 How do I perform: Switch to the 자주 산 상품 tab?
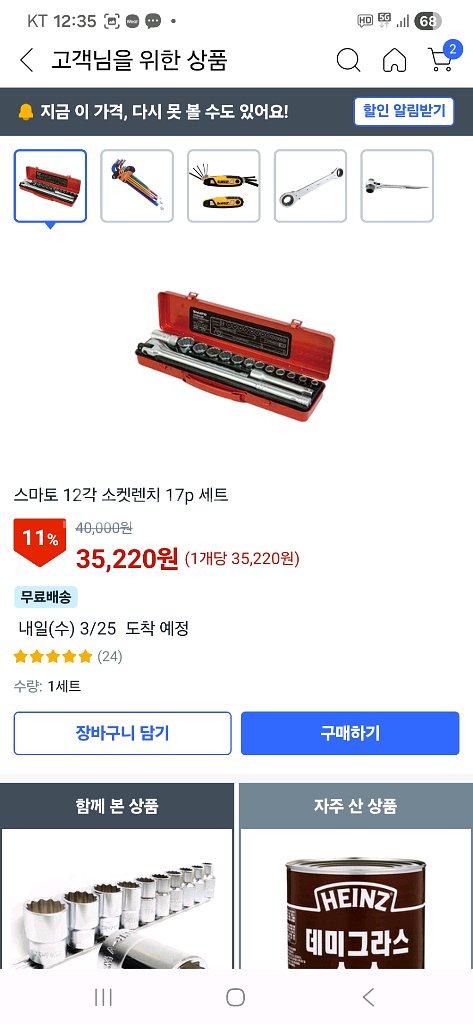click(x=356, y=806)
